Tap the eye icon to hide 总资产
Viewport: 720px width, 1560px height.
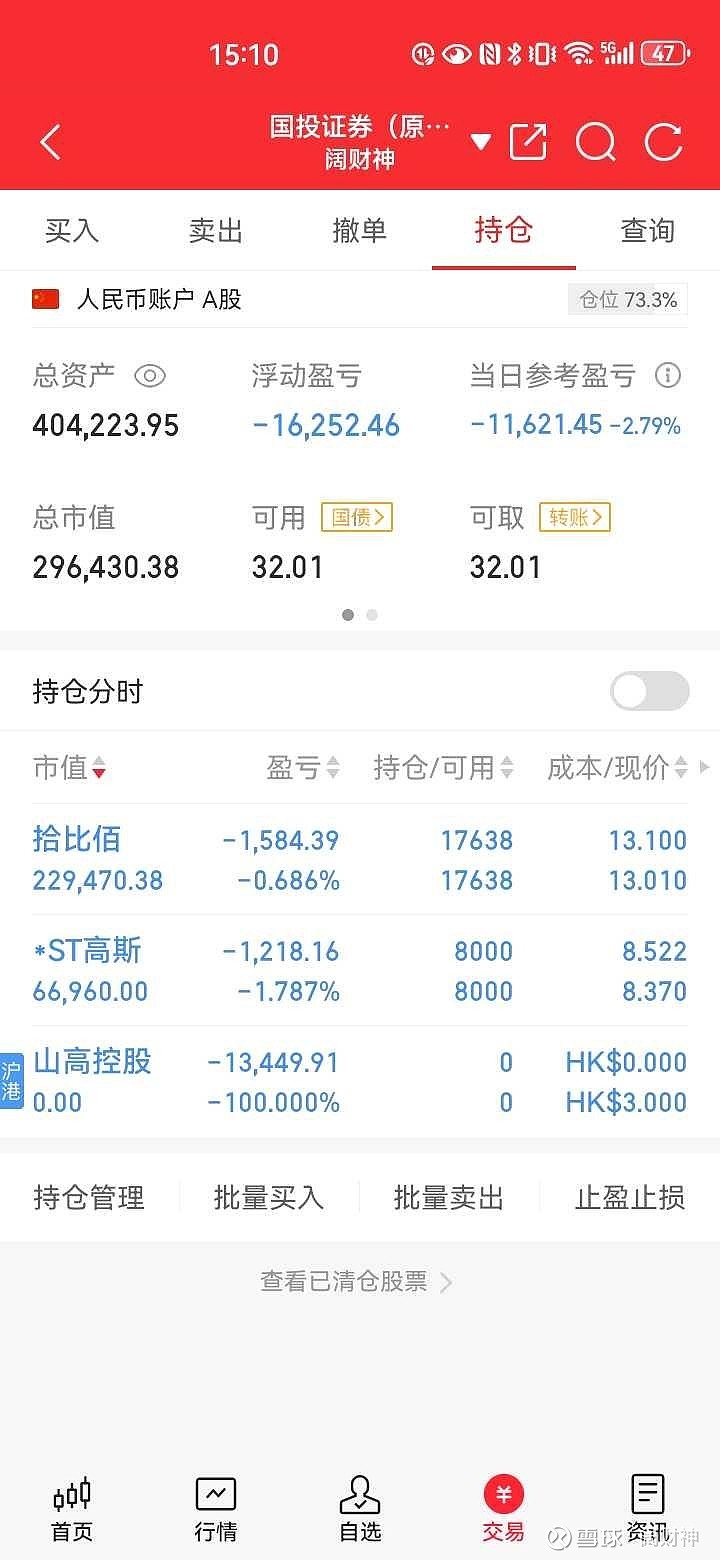(x=150, y=375)
